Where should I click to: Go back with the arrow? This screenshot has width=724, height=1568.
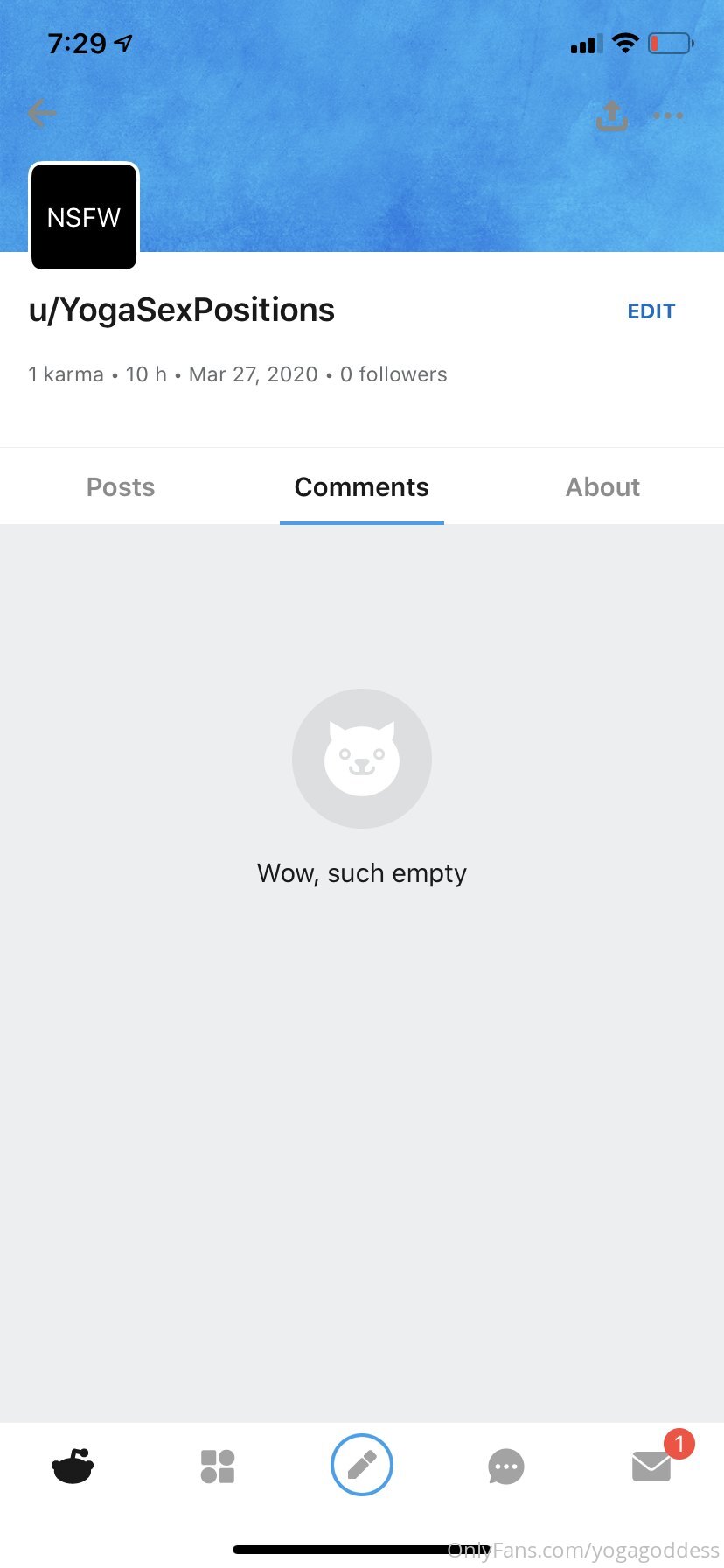click(x=41, y=113)
